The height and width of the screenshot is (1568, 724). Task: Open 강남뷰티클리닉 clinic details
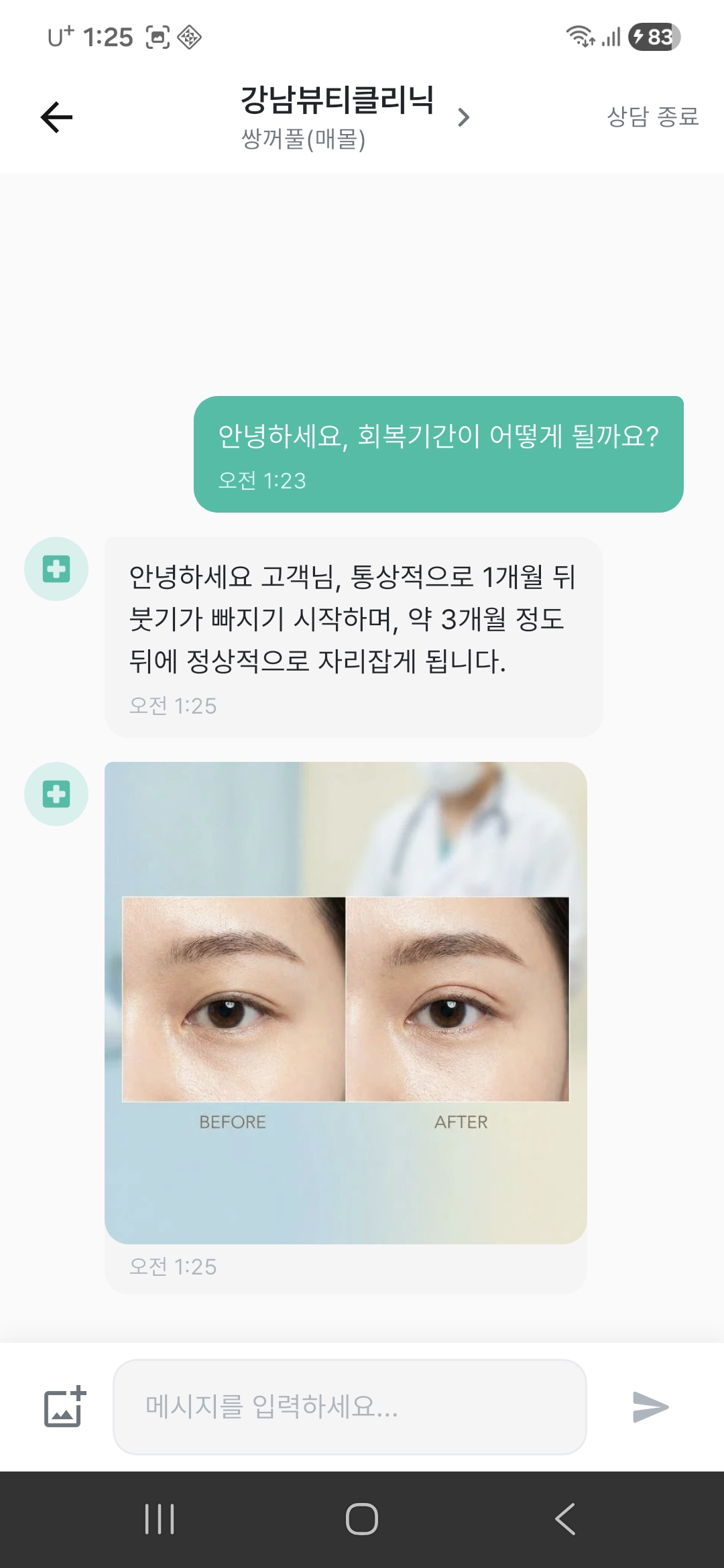355,117
